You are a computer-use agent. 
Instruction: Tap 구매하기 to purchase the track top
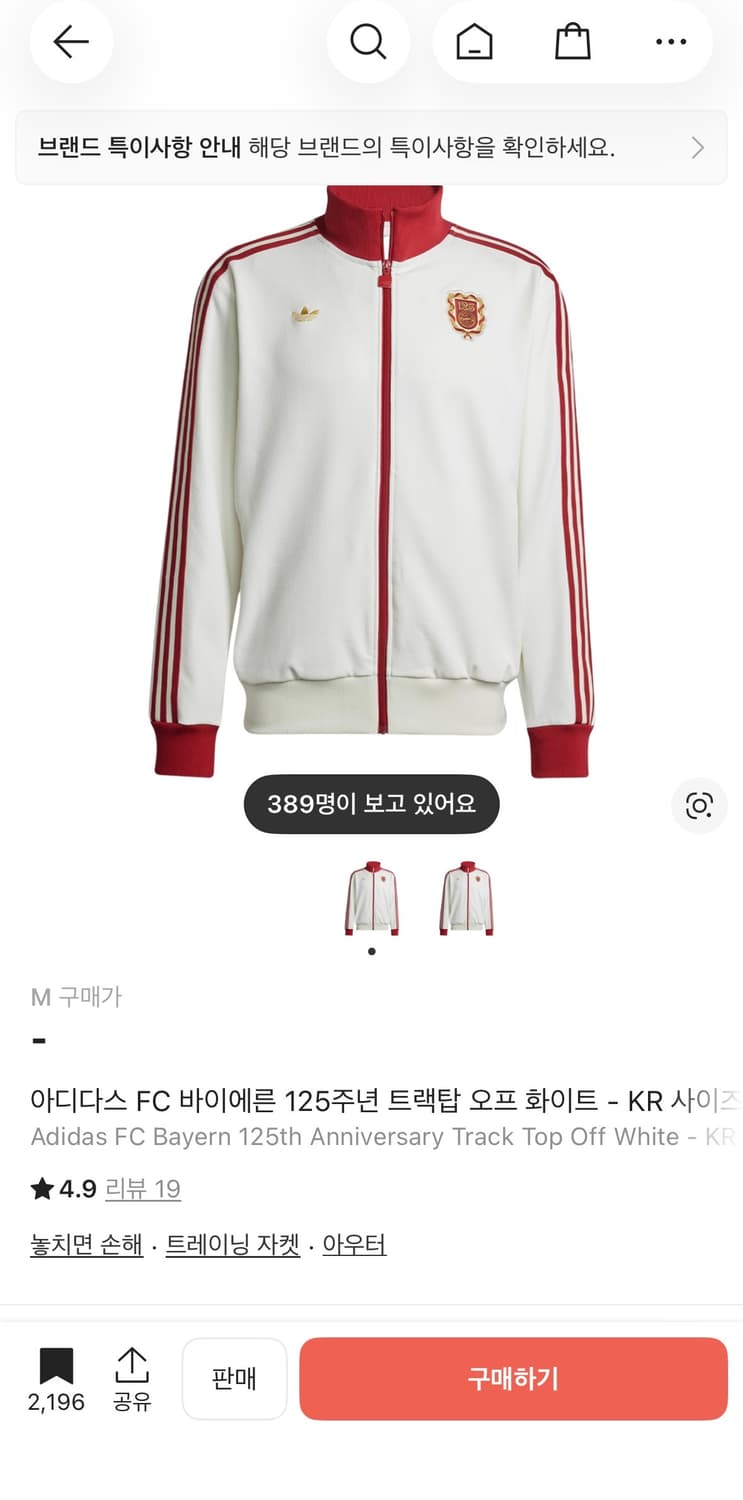click(x=513, y=1378)
